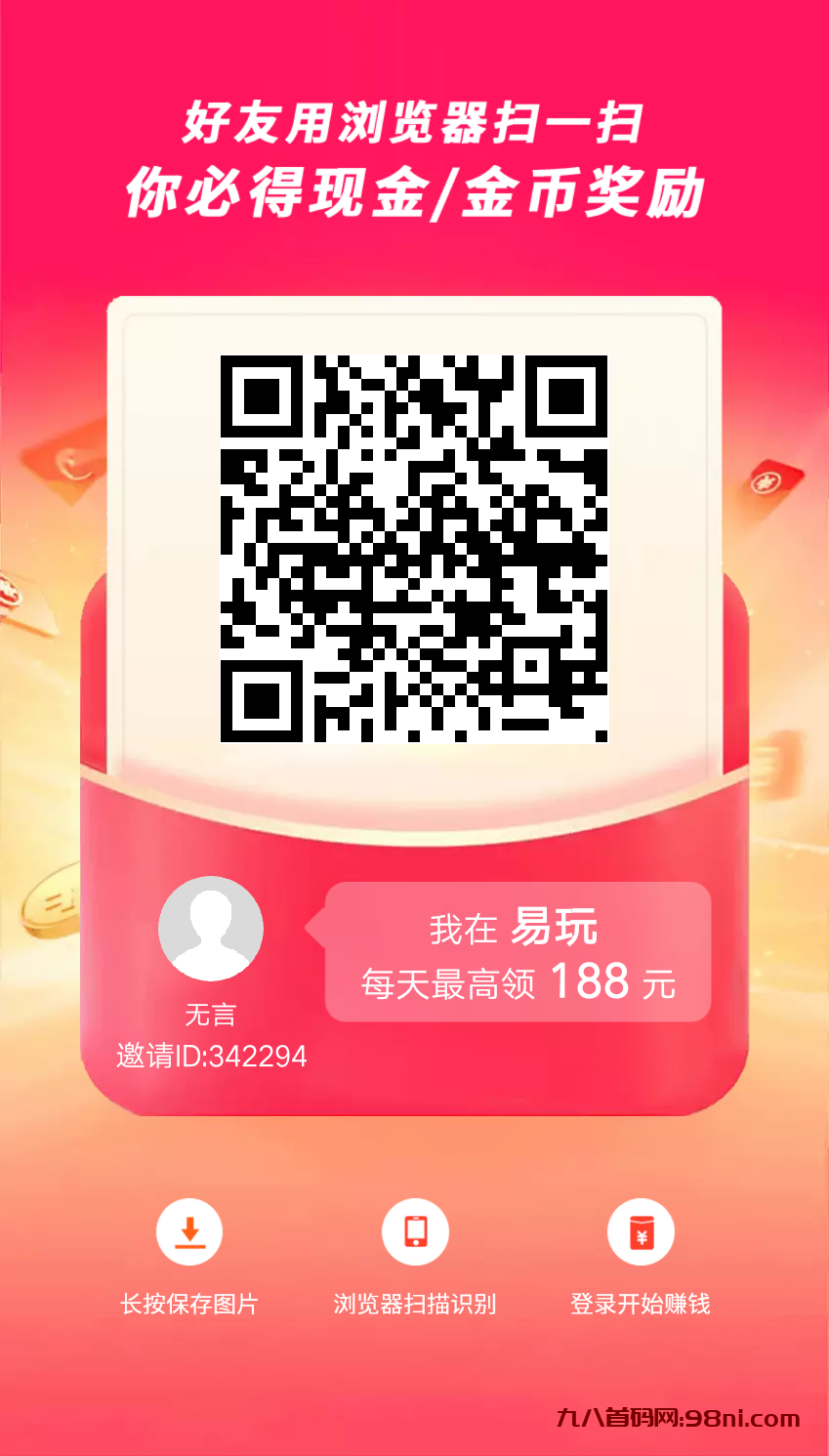The height and width of the screenshot is (1456, 829).
Task: Click the avatar placeholder of user 无言
Action: click(211, 928)
